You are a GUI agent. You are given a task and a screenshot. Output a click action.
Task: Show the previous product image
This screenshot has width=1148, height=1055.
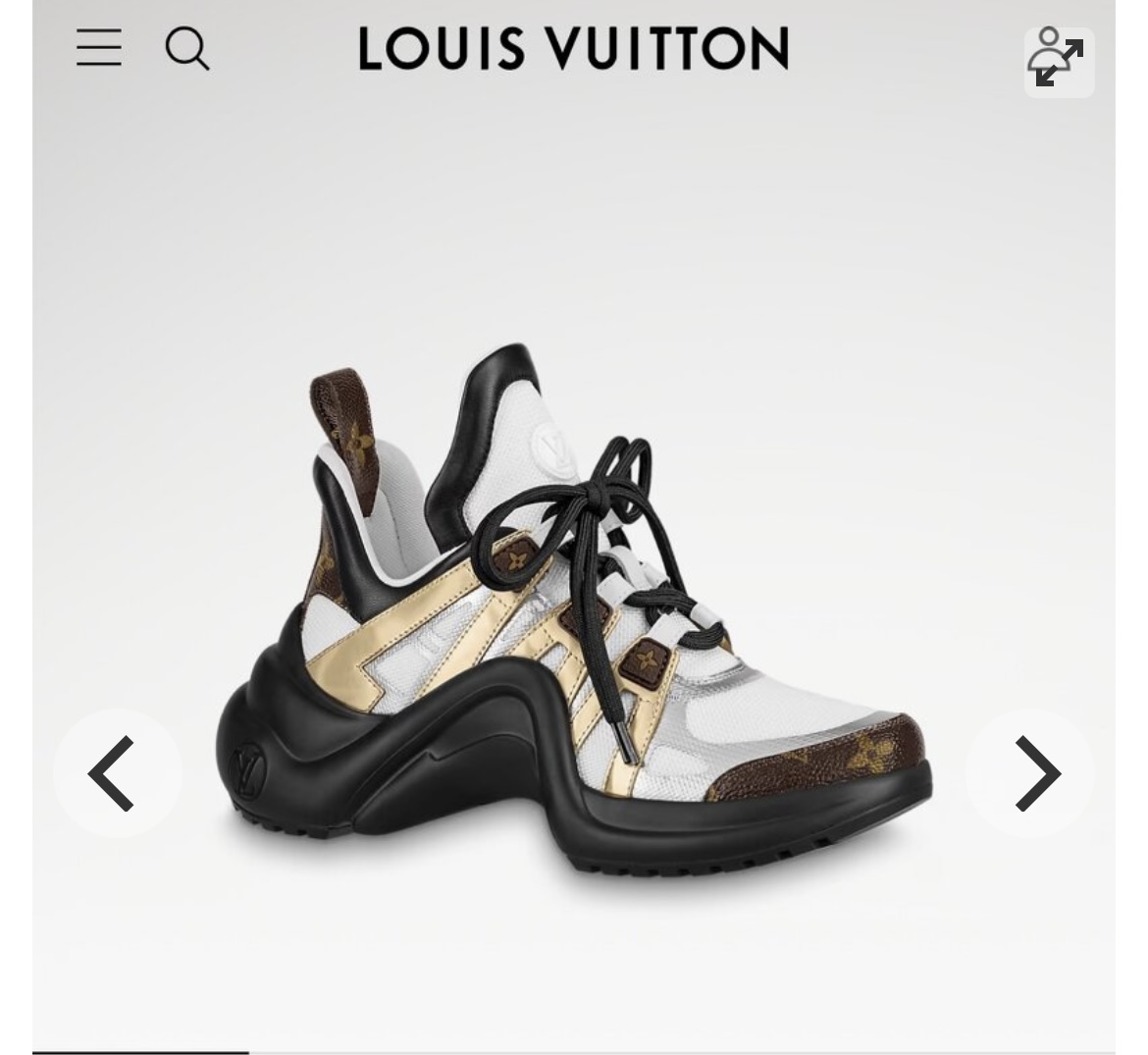pyautogui.click(x=115, y=773)
